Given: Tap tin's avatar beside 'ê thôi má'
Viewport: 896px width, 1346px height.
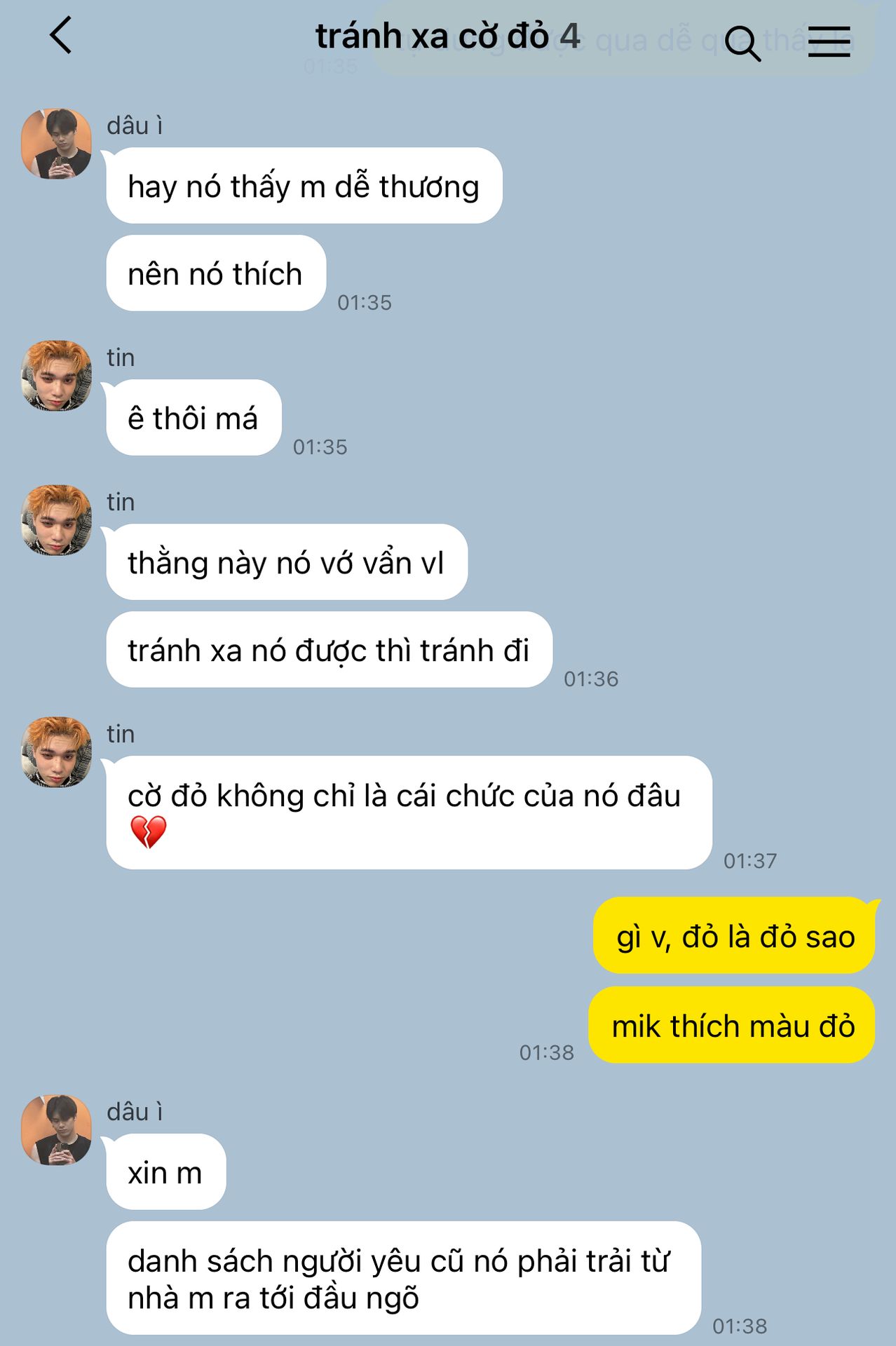Looking at the screenshot, I should (x=57, y=376).
